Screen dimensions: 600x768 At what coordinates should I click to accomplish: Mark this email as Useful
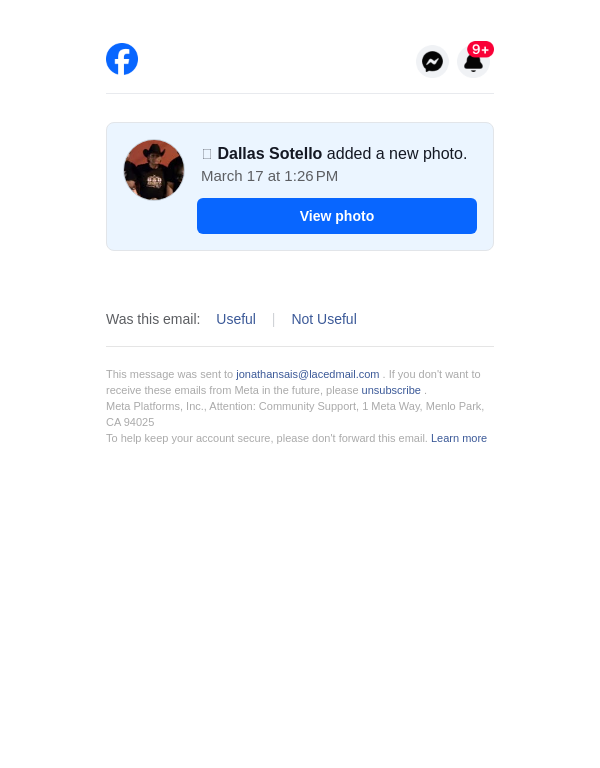click(236, 319)
